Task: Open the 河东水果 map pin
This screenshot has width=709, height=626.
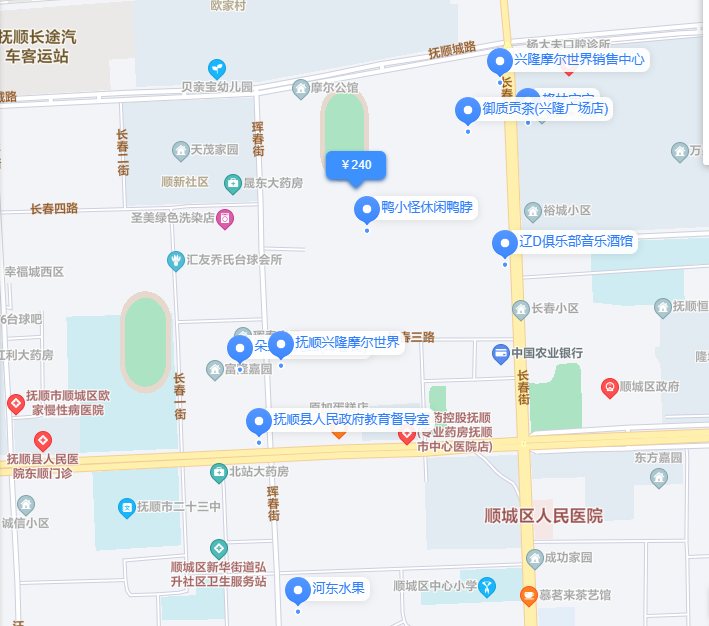Action: [x=297, y=589]
